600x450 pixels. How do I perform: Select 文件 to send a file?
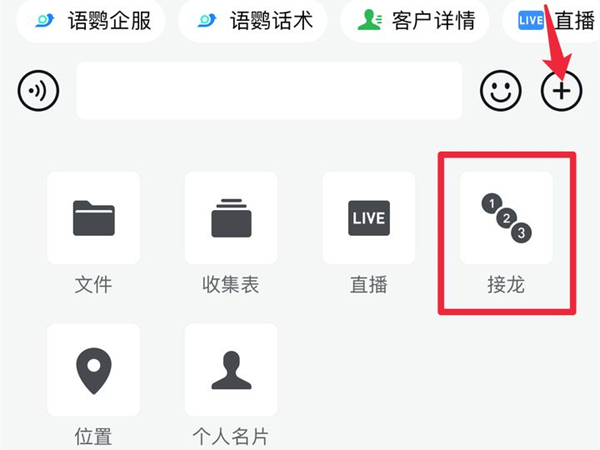pos(94,218)
